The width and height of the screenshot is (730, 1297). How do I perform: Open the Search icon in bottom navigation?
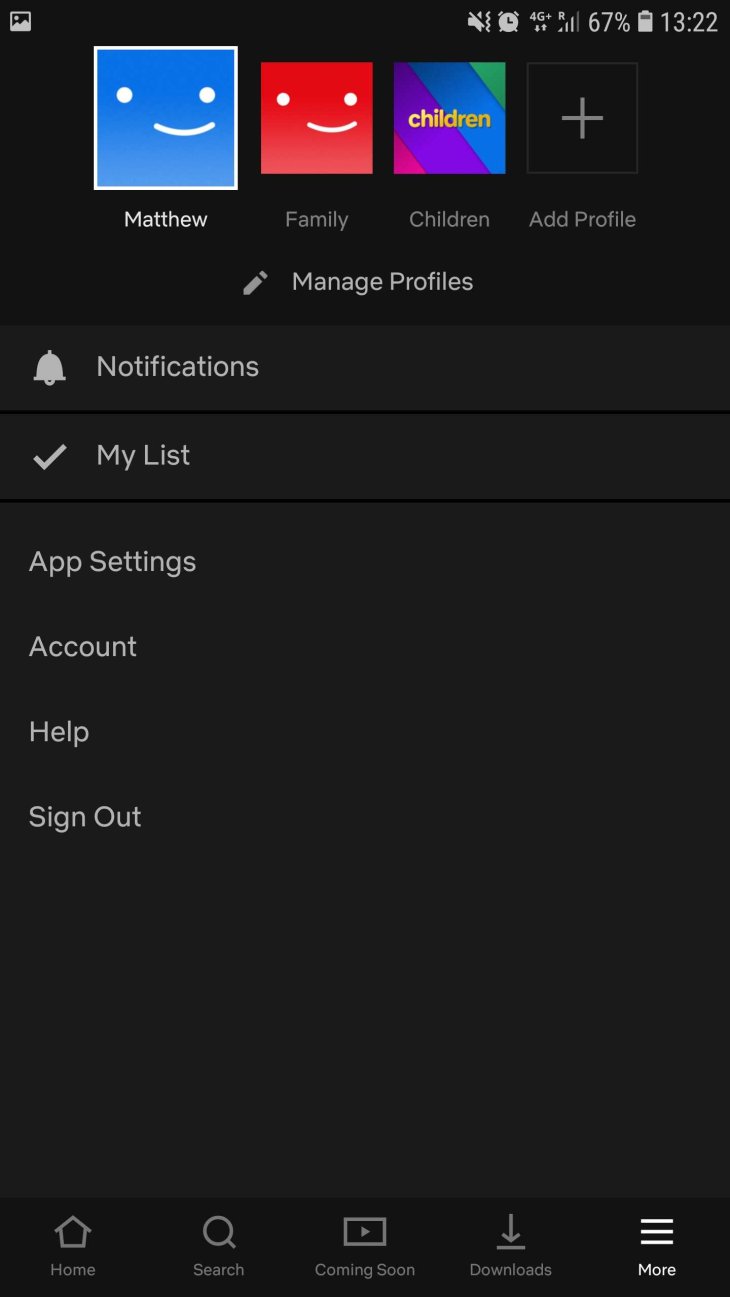click(x=218, y=1232)
